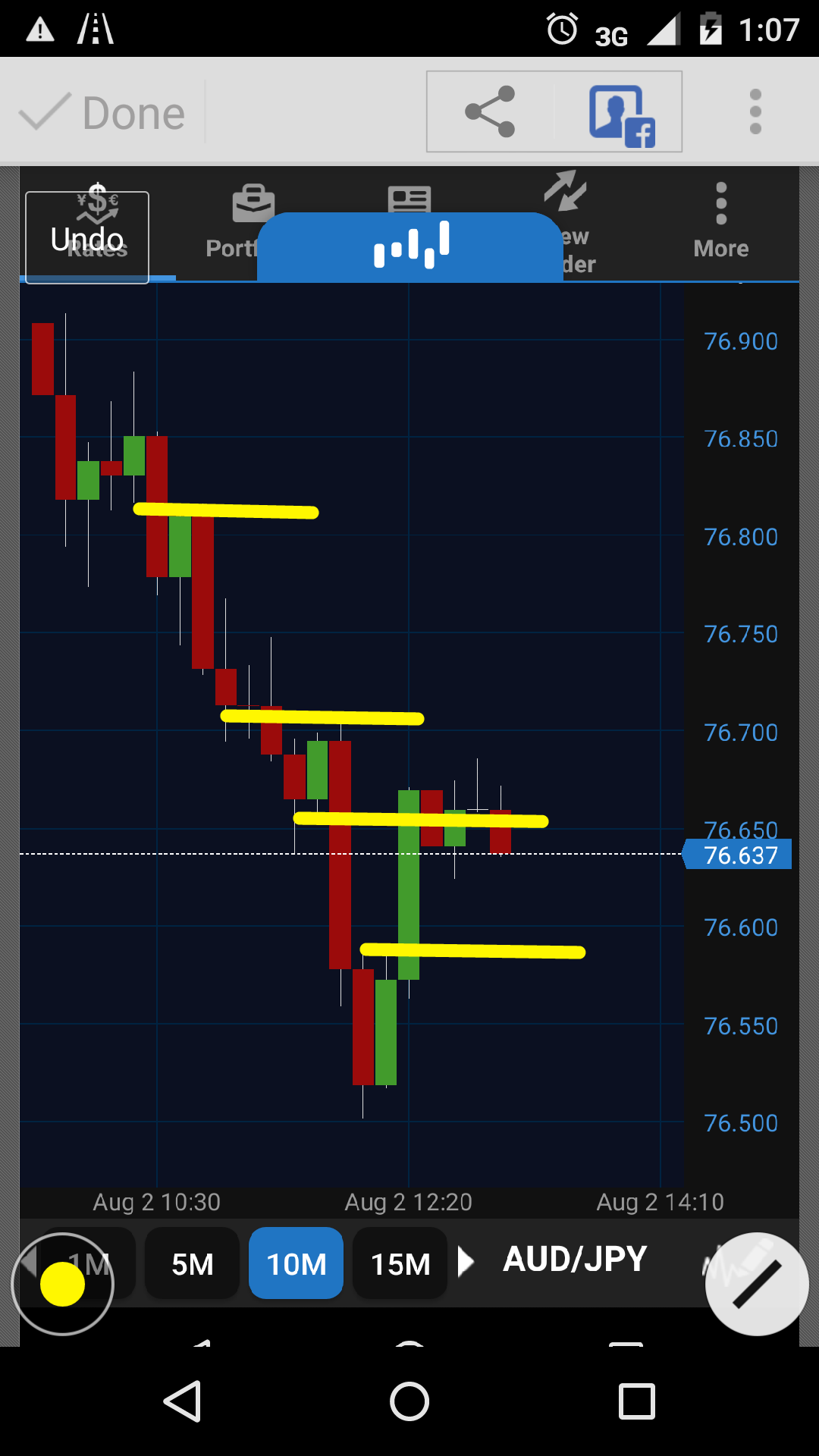The width and height of the screenshot is (819, 1456).
Task: Go back with system back button
Action: pos(183,1401)
